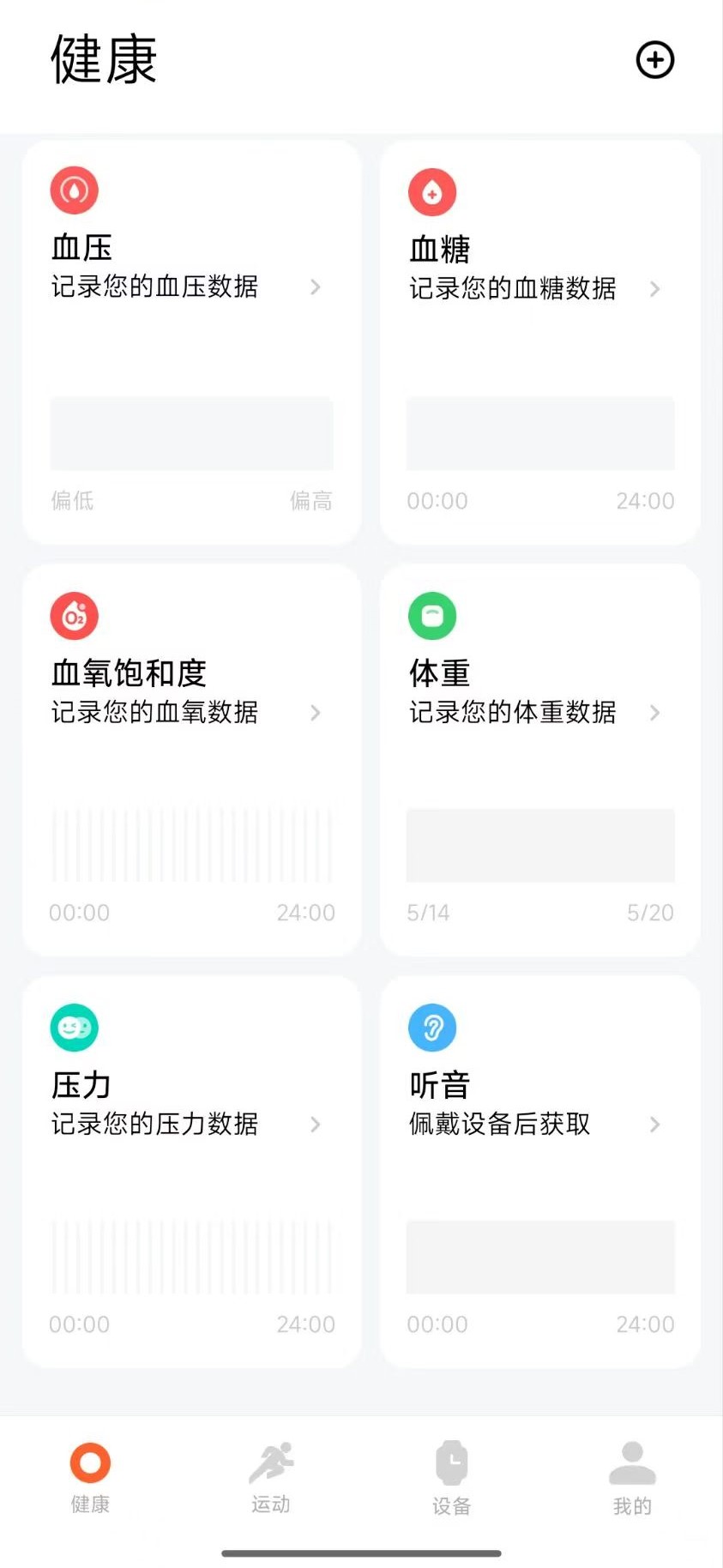Tap the add (plus) icon beside 健康
The image size is (723, 1568).
(654, 60)
